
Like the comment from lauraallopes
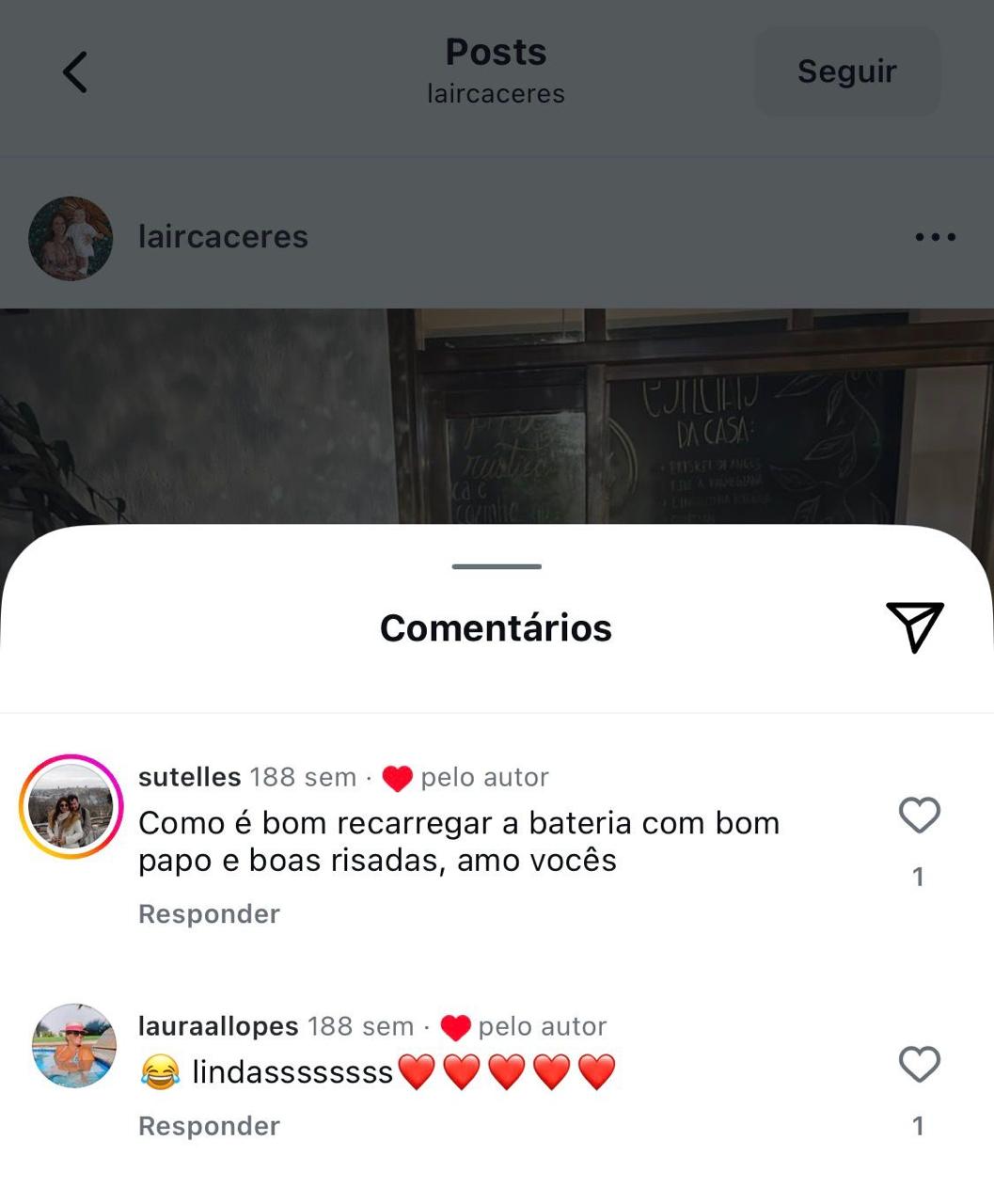pos(919,1065)
